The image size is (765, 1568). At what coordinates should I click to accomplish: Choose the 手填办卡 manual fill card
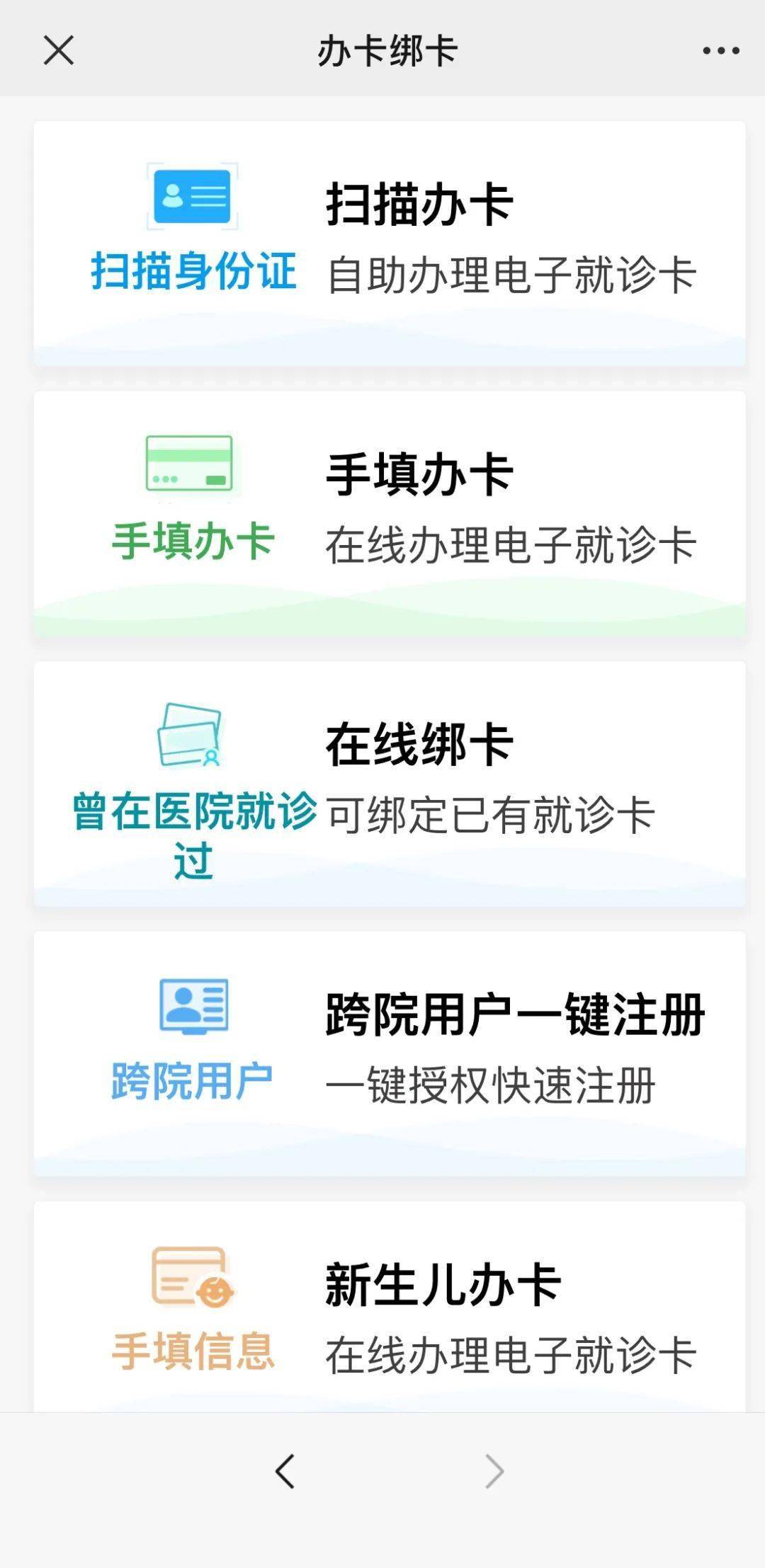pos(390,515)
